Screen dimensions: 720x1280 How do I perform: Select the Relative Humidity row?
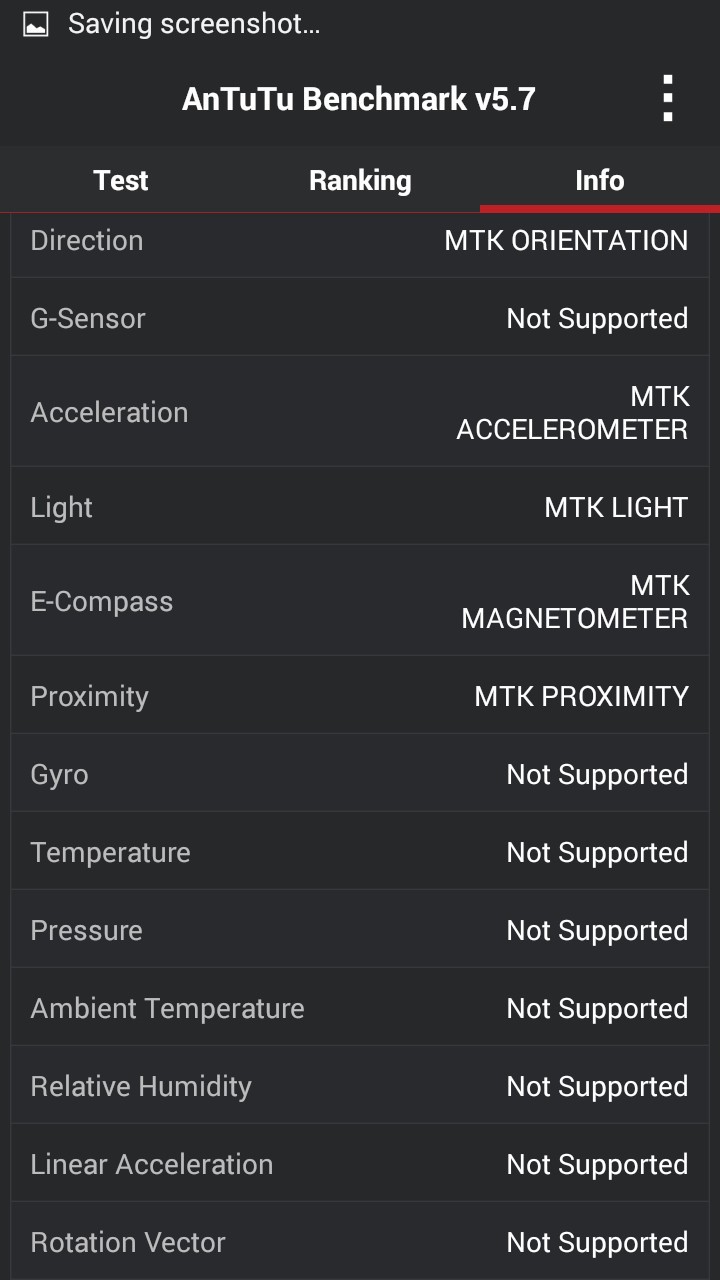coord(360,1085)
